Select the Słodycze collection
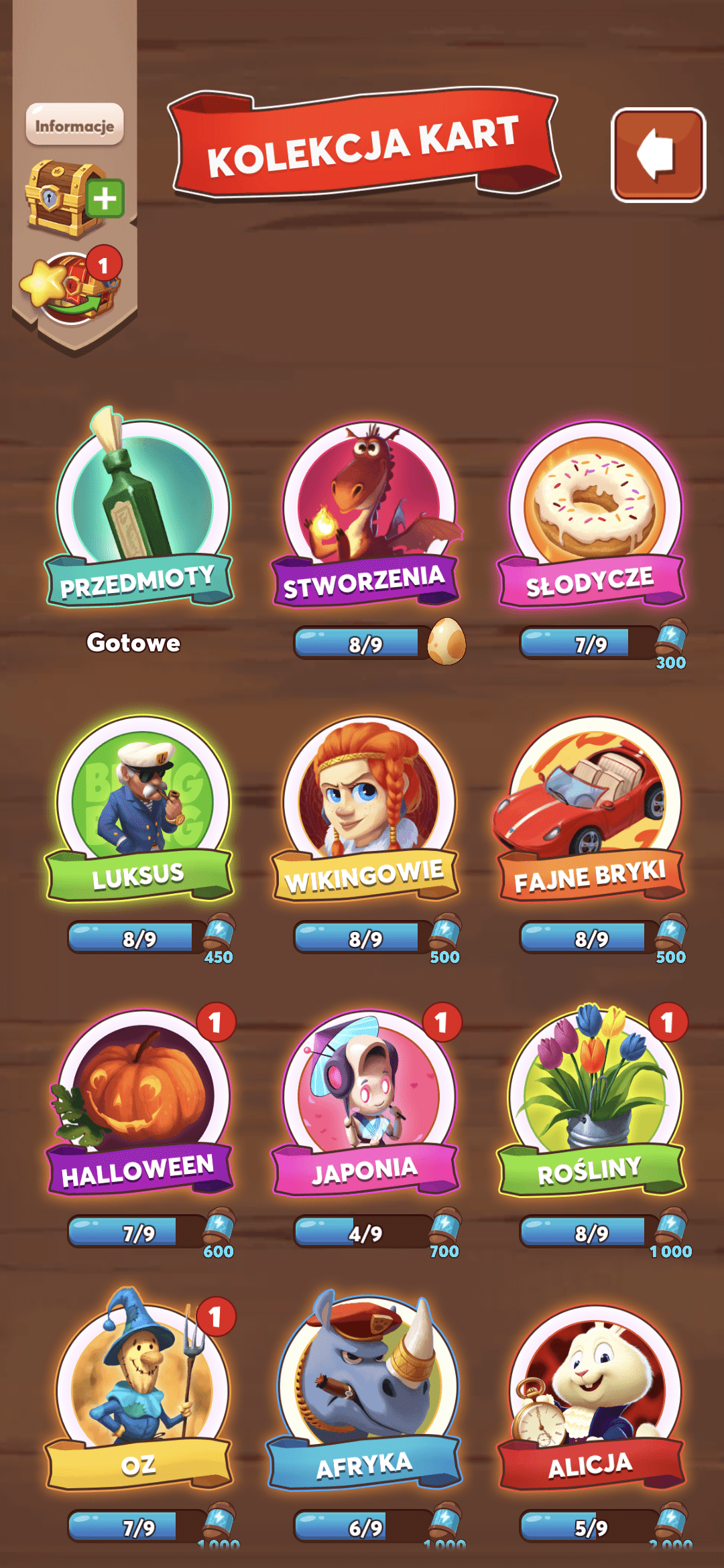Image resolution: width=724 pixels, height=1568 pixels. tap(592, 513)
